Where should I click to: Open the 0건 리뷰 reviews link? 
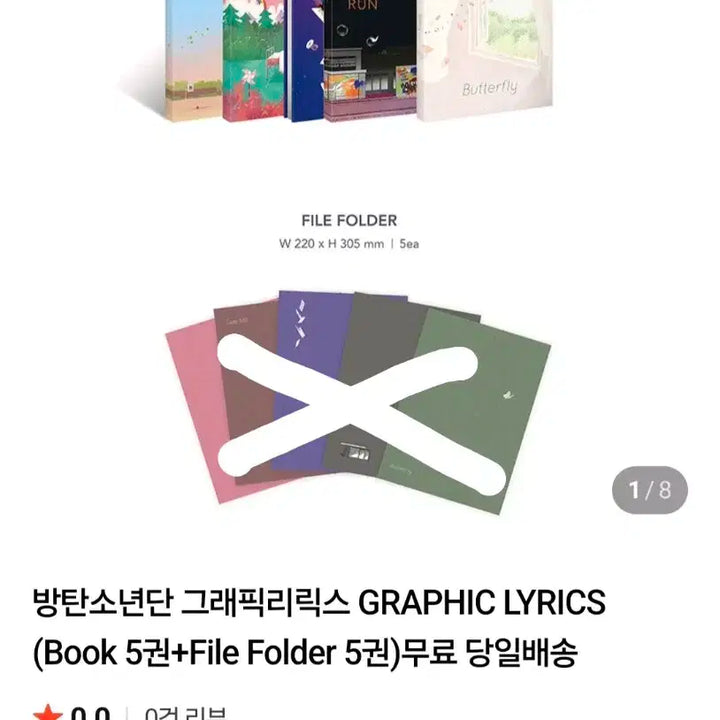point(186,711)
